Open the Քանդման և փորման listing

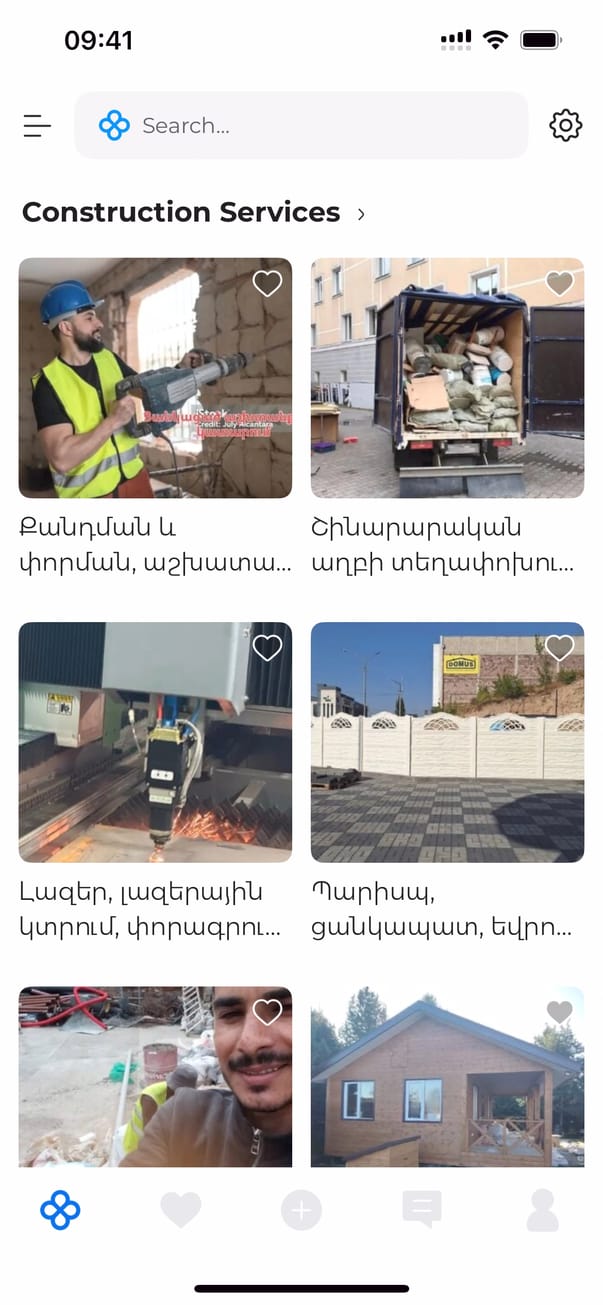click(155, 380)
